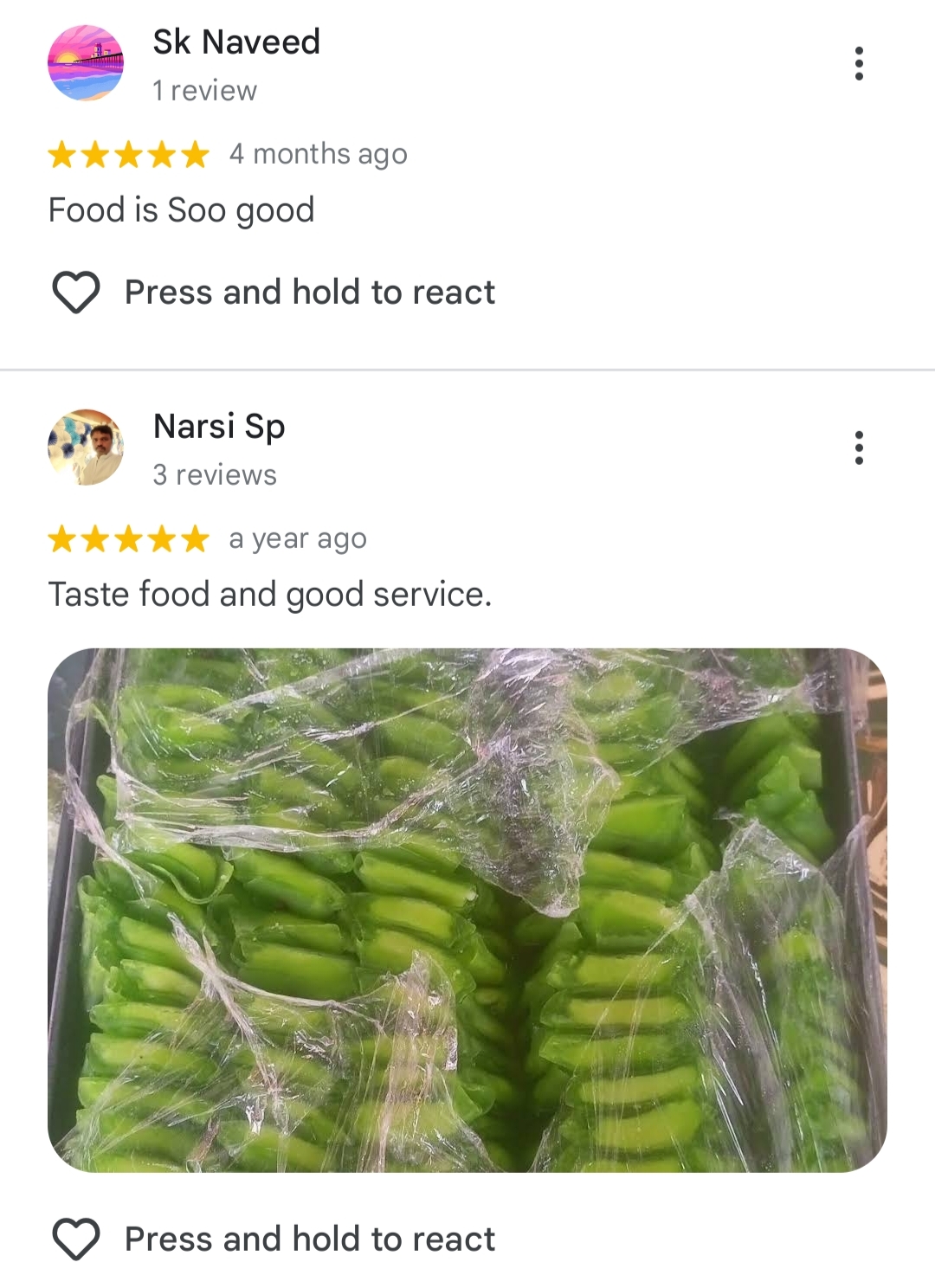This screenshot has width=935, height=1288.
Task: Click Narsi Sp's profile avatar
Action: pyautogui.click(x=86, y=448)
